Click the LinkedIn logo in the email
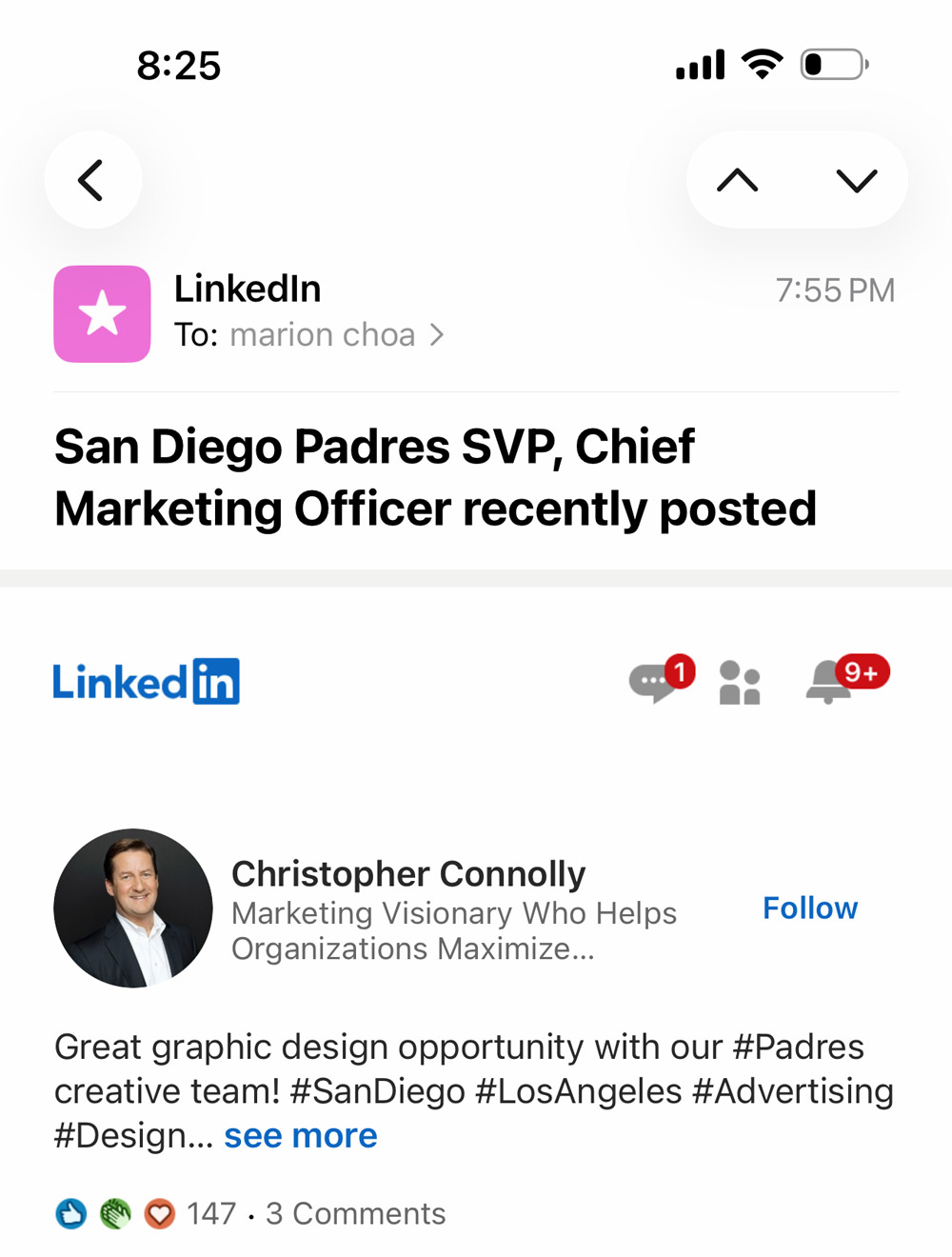 coord(146,680)
